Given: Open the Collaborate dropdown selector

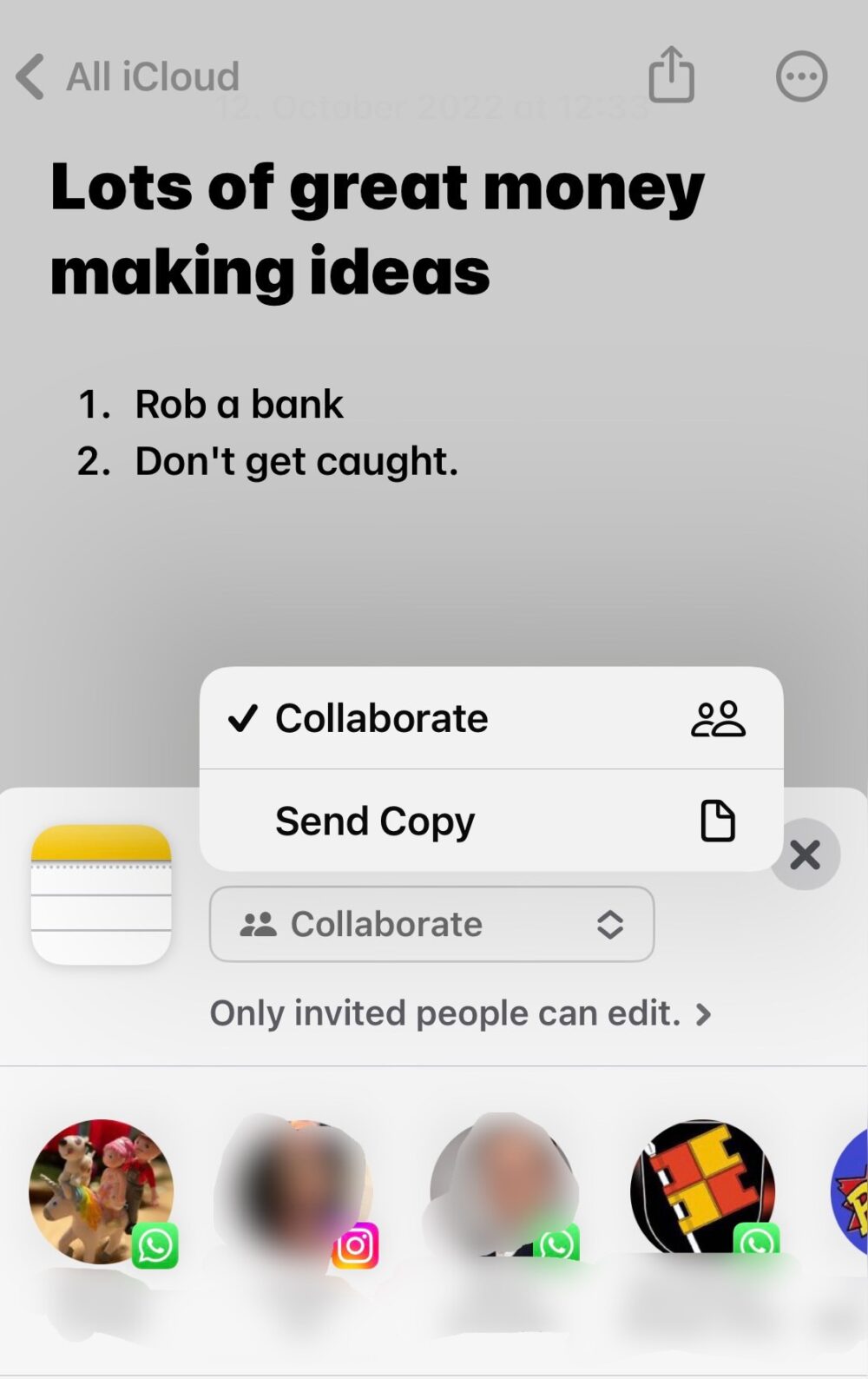Looking at the screenshot, I should pyautogui.click(x=431, y=924).
